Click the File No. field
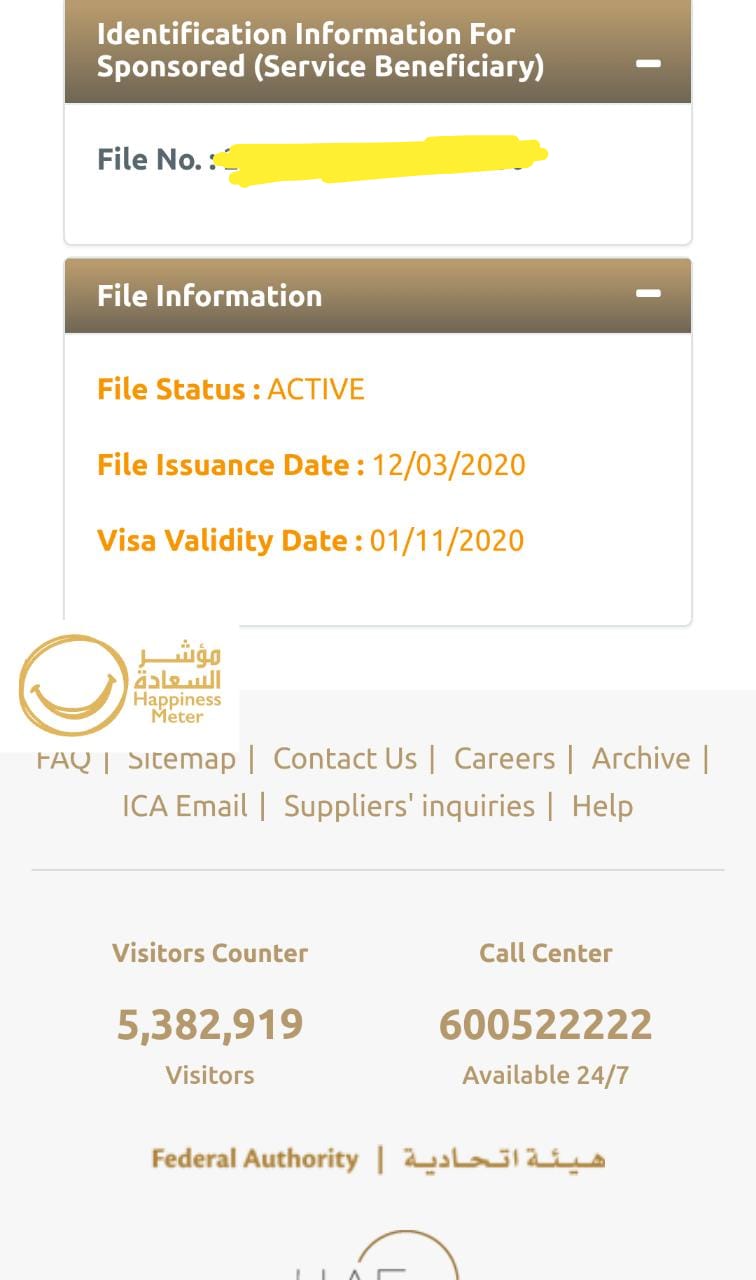The image size is (756, 1280). [150, 158]
